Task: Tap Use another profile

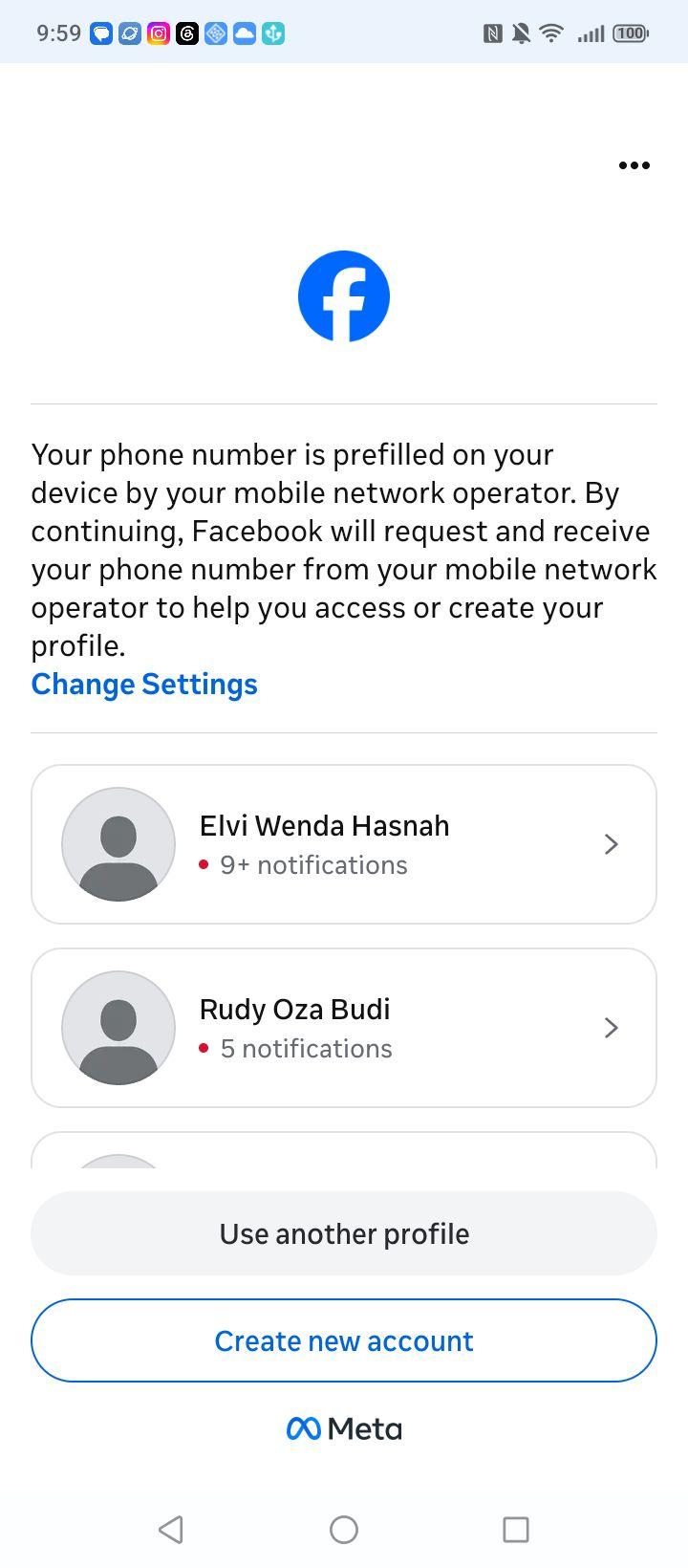Action: pyautogui.click(x=344, y=1233)
